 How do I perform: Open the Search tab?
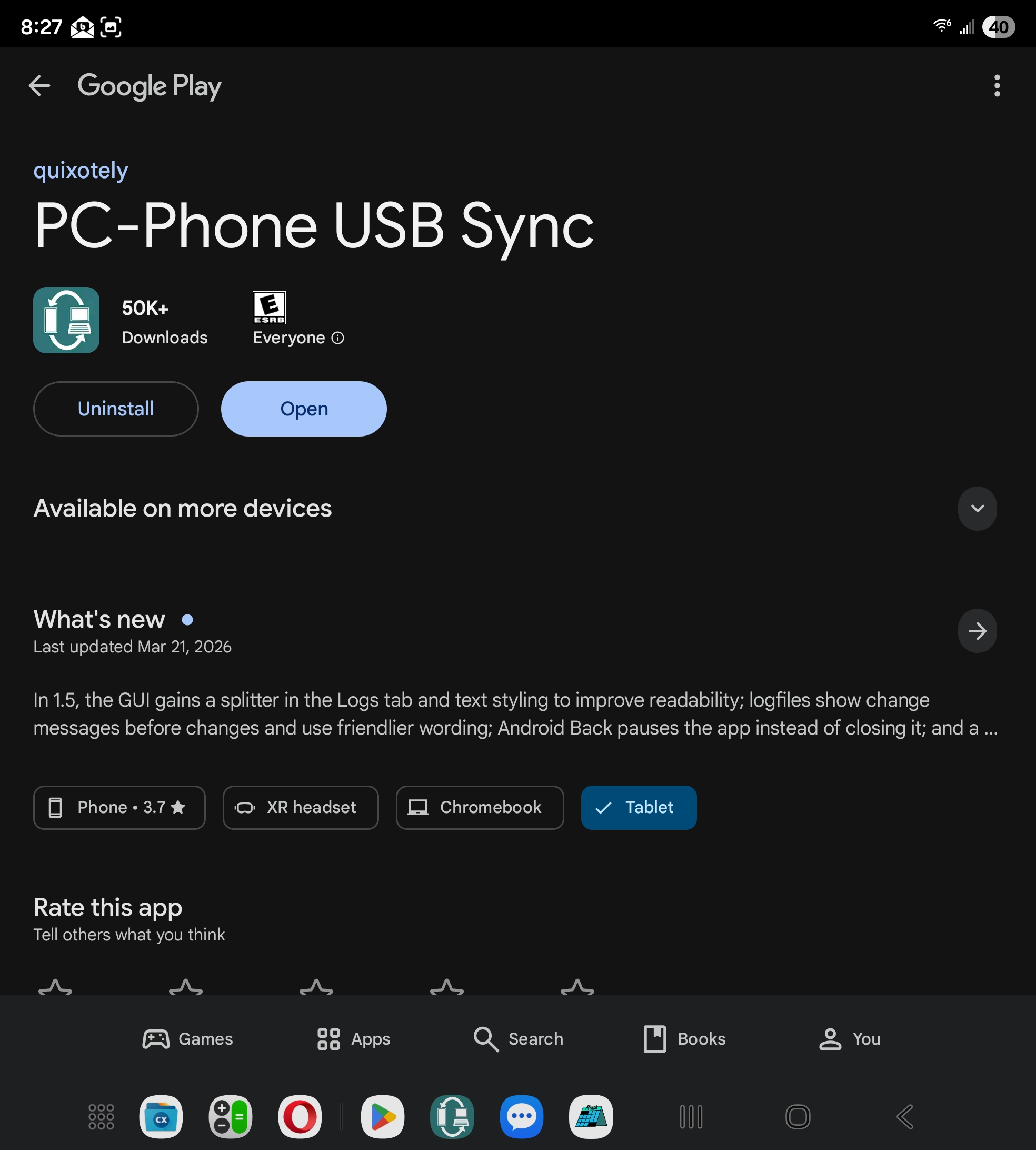(518, 1039)
